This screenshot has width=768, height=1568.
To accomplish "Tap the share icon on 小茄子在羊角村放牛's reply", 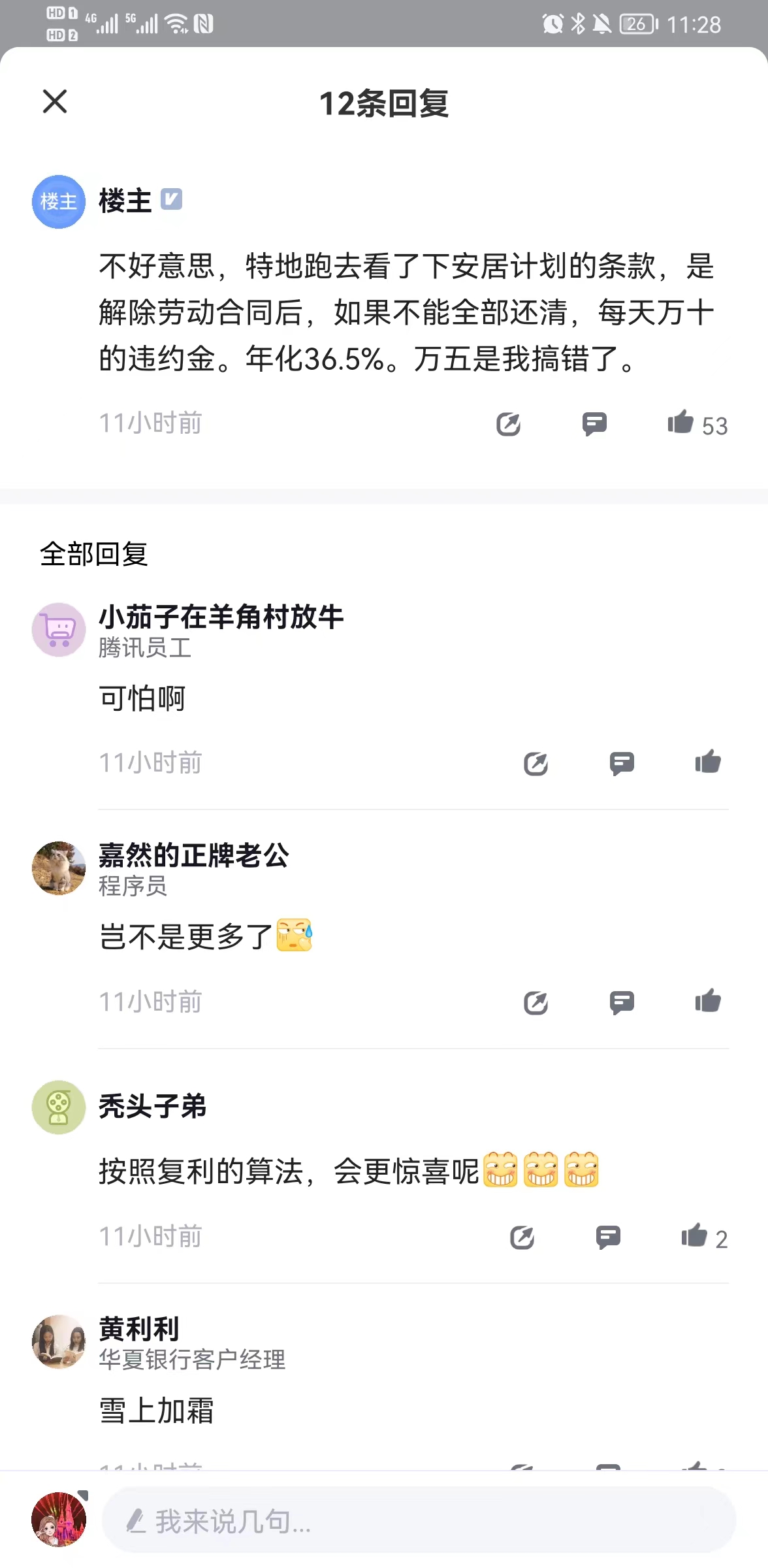I will point(537,763).
